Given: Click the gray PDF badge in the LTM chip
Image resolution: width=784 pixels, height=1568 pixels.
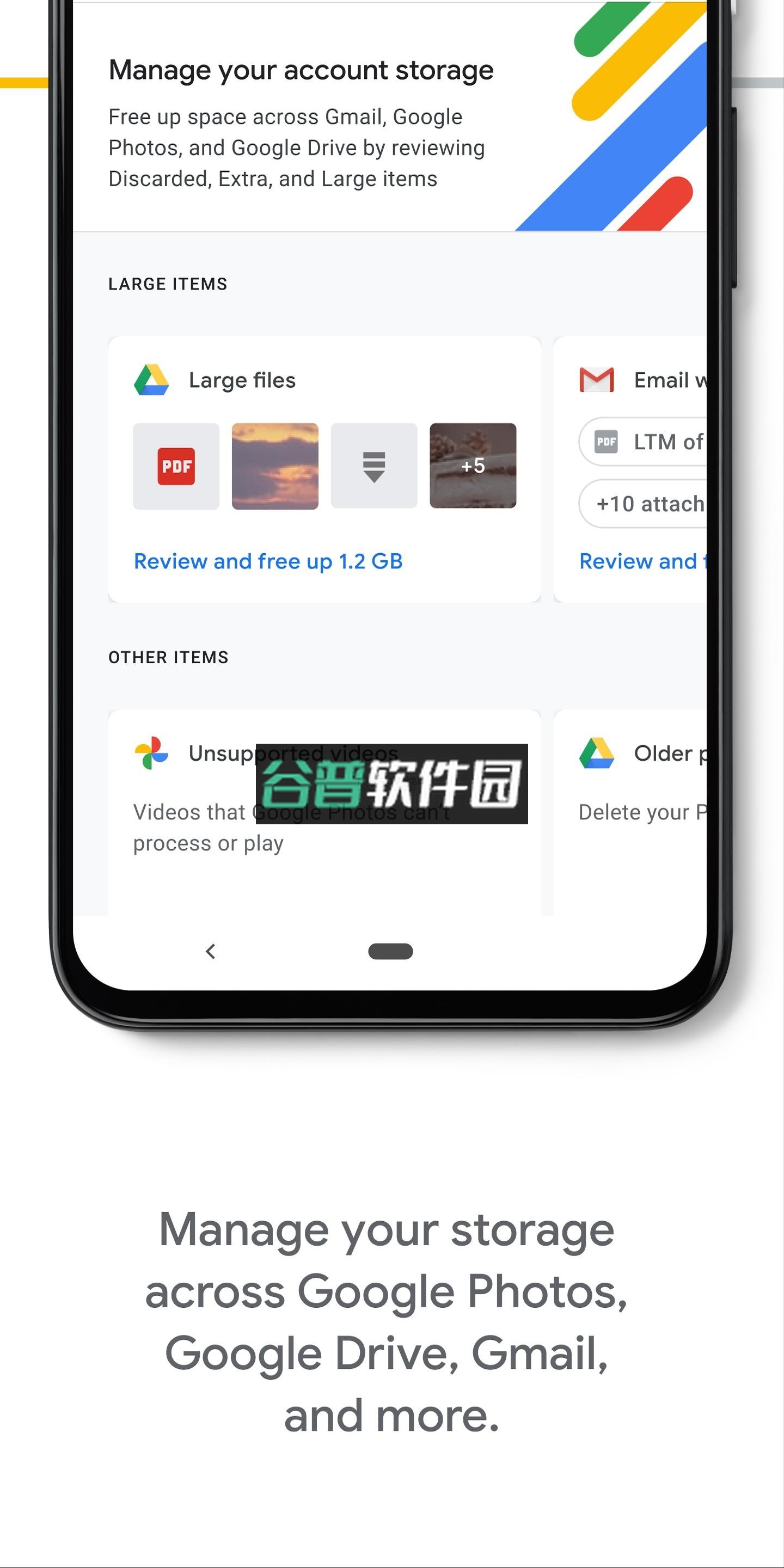Looking at the screenshot, I should (605, 440).
